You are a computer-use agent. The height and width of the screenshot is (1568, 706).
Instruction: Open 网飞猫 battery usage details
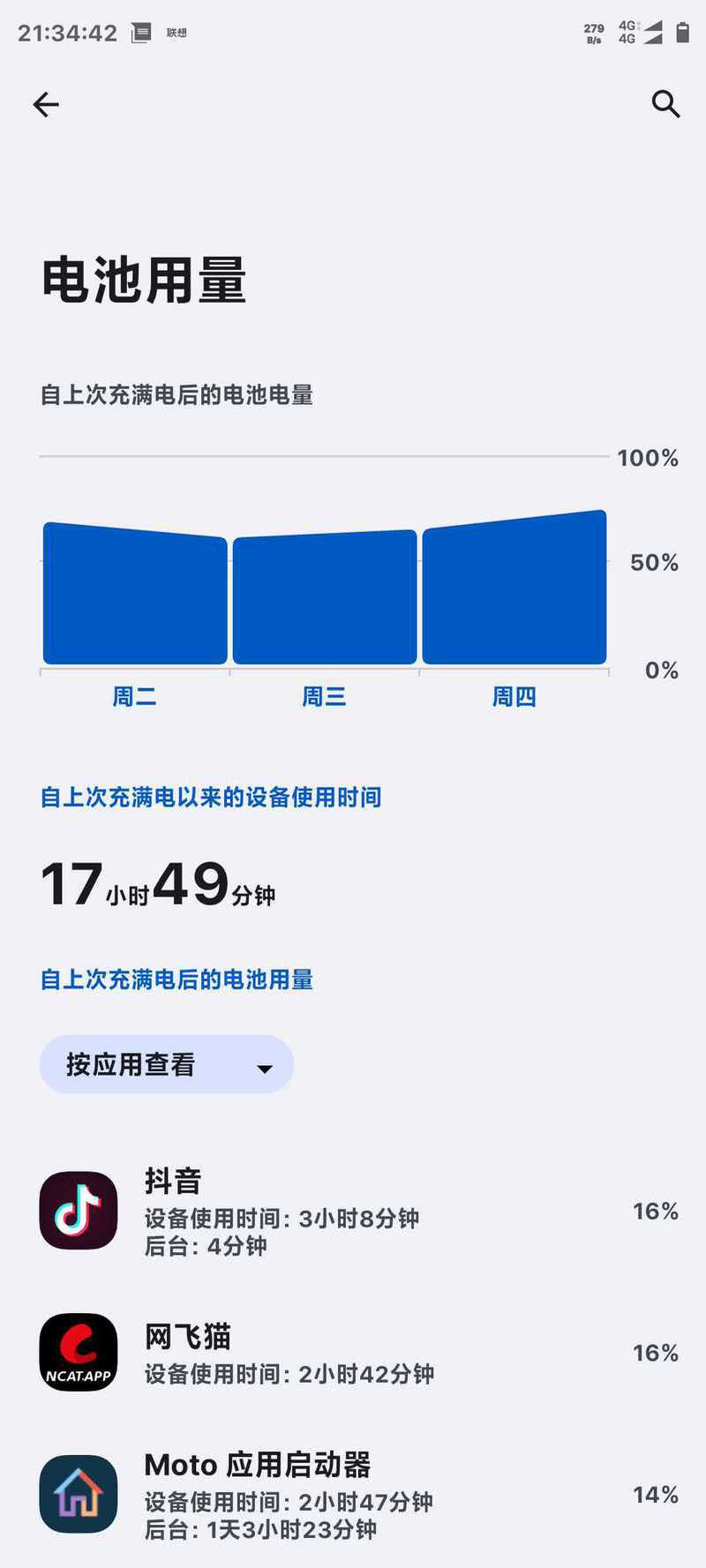tap(353, 1353)
